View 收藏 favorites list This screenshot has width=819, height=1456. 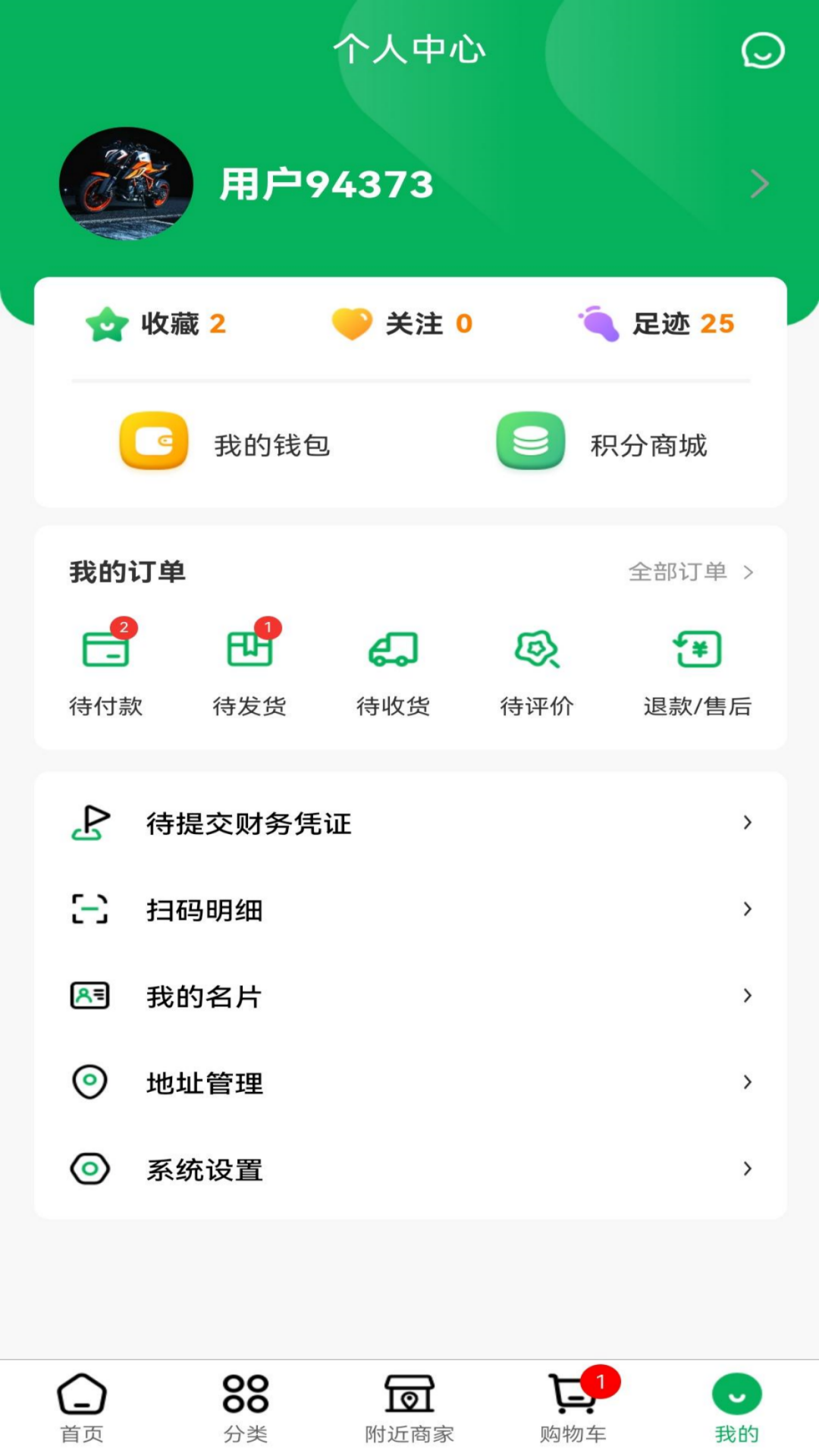156,324
